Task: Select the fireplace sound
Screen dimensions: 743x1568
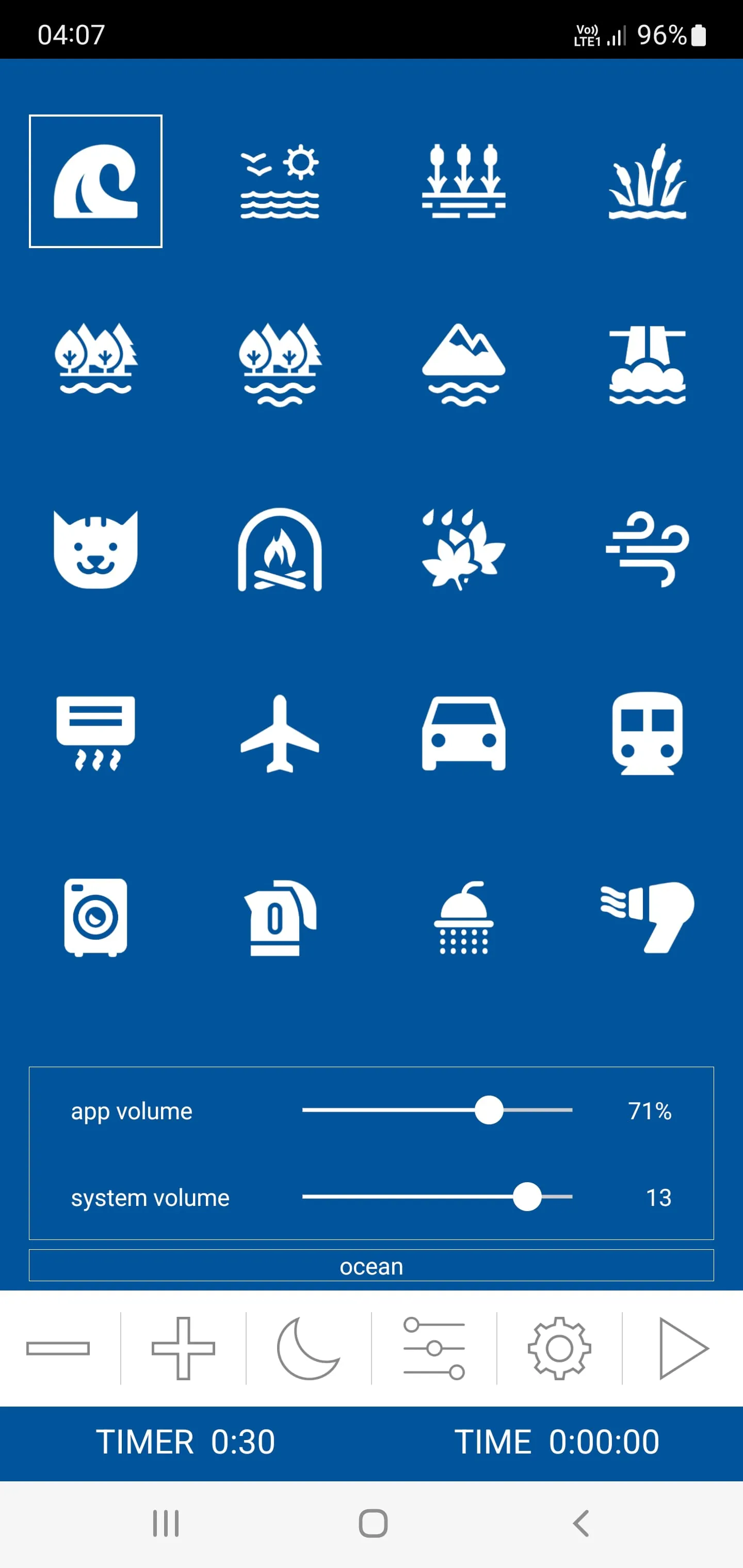Action: 280,550
